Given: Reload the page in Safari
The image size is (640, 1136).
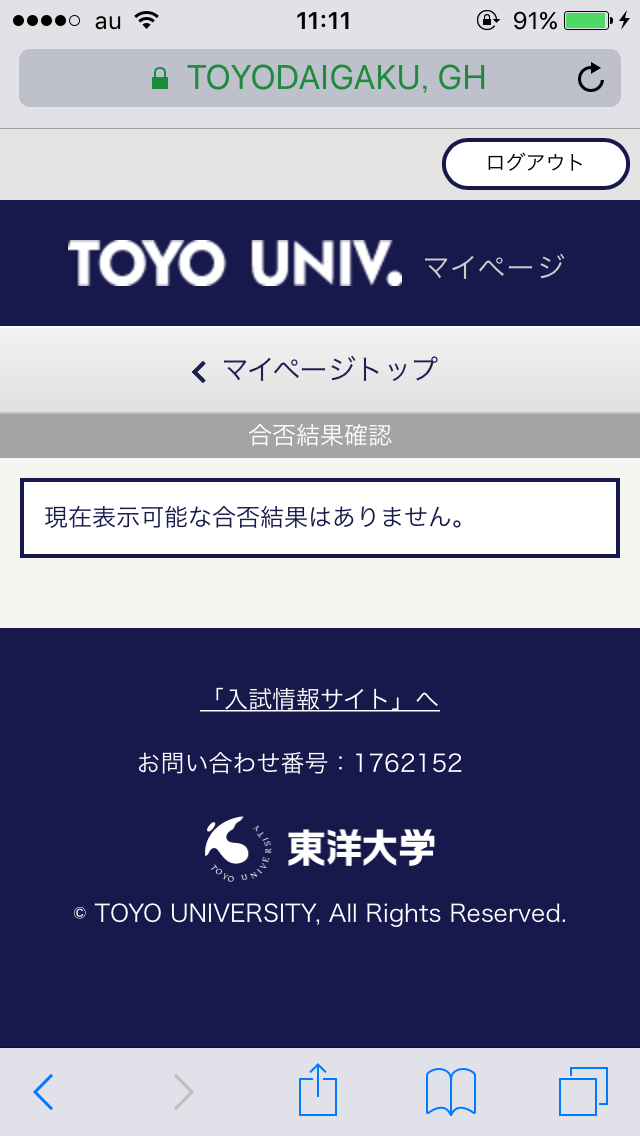Looking at the screenshot, I should [591, 78].
